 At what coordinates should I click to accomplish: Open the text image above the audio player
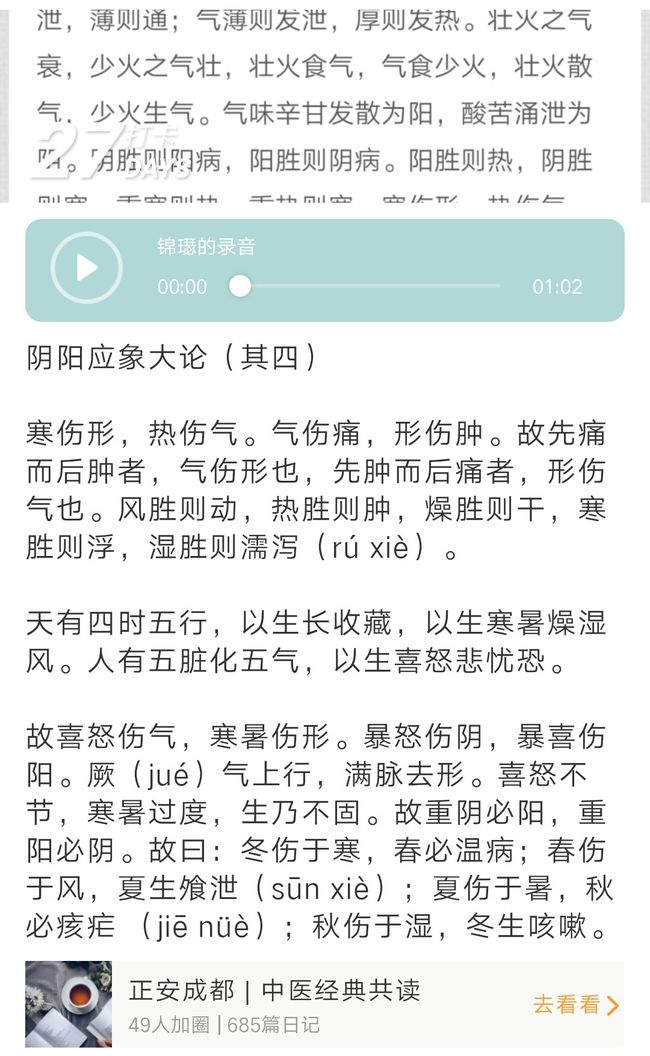click(x=325, y=101)
